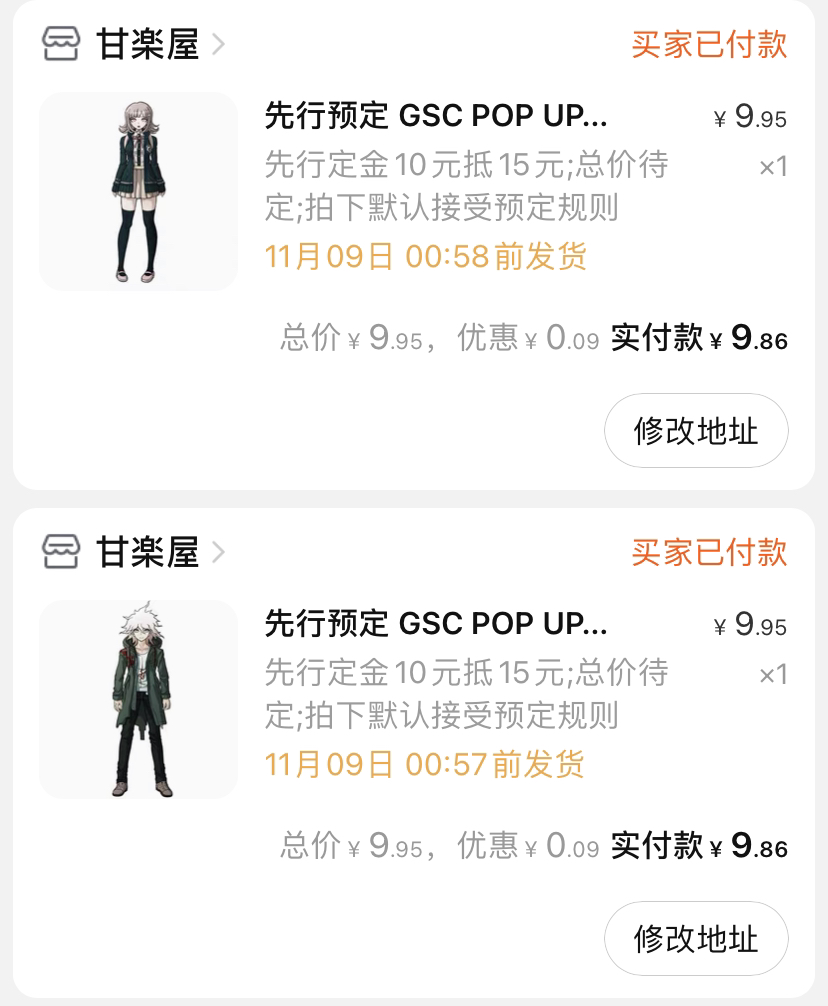Tap 修改地址 on the 00:57前发货 order
828x1006 pixels.
point(696,939)
